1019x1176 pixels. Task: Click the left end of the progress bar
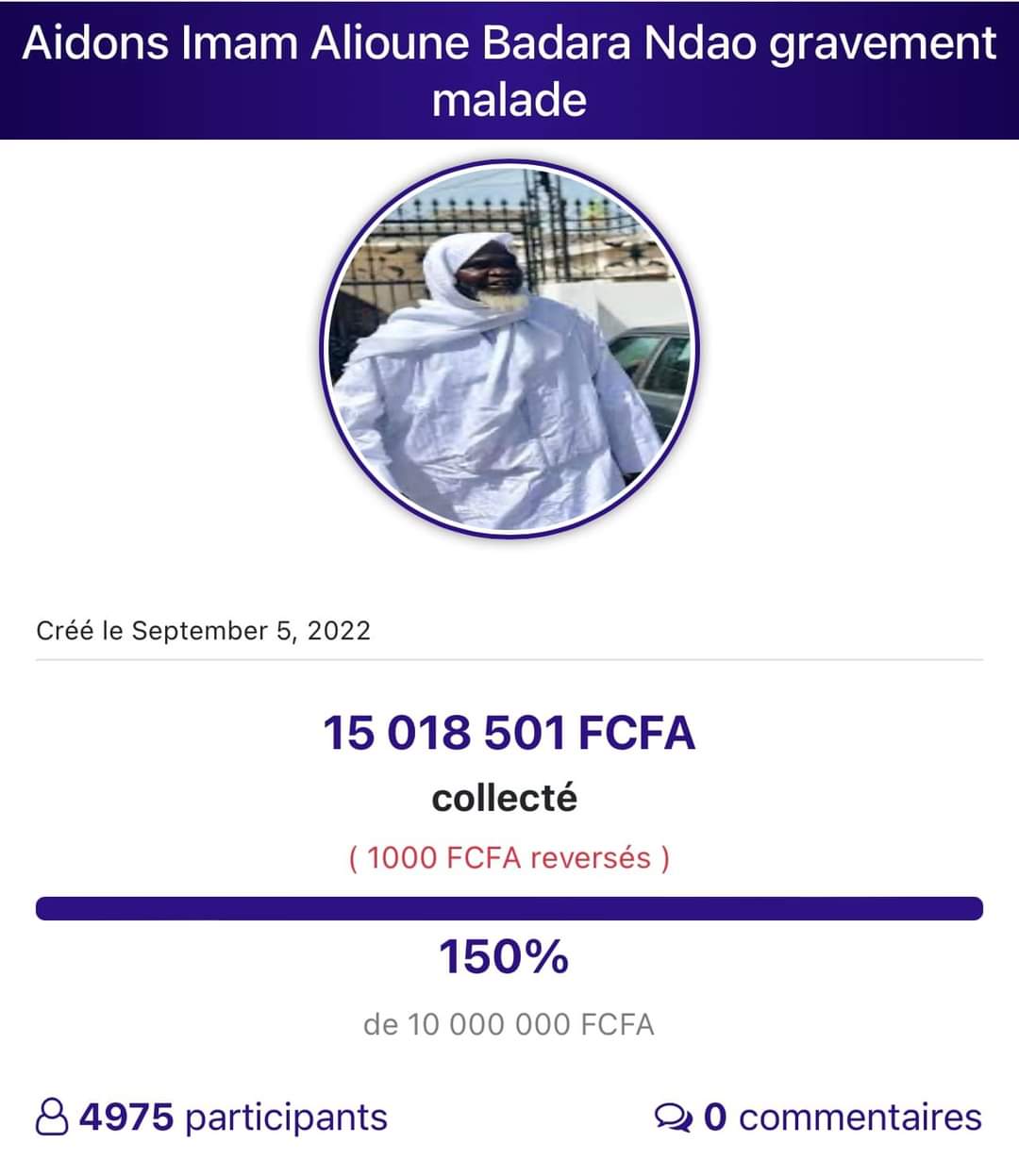point(52,908)
